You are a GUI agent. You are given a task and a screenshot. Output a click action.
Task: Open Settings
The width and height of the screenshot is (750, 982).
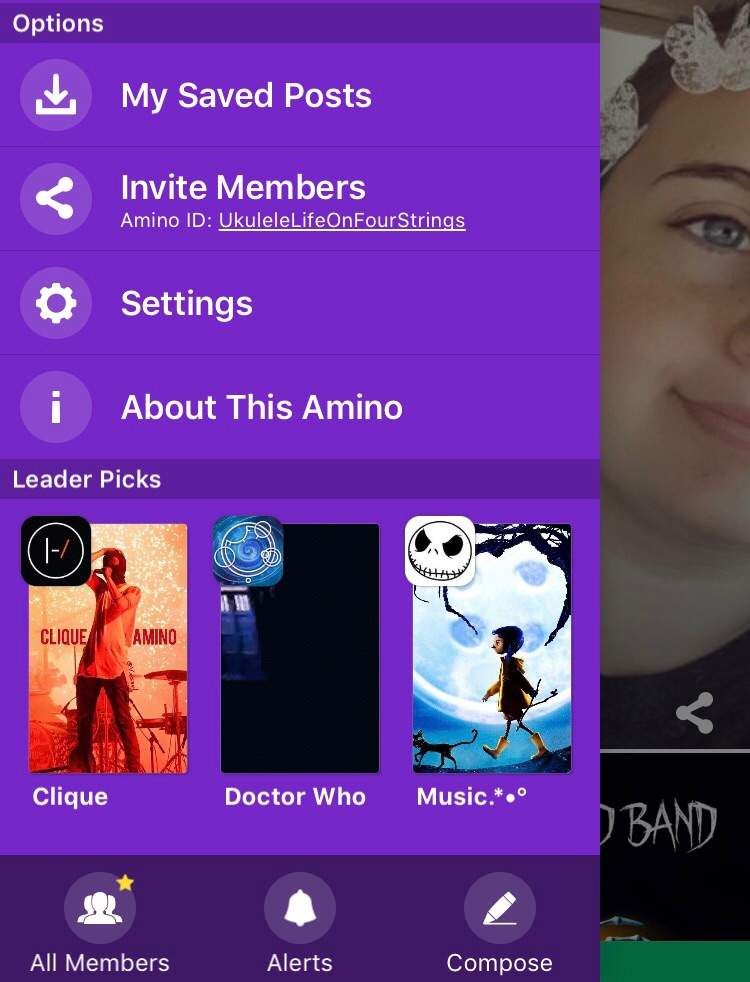[x=187, y=303]
